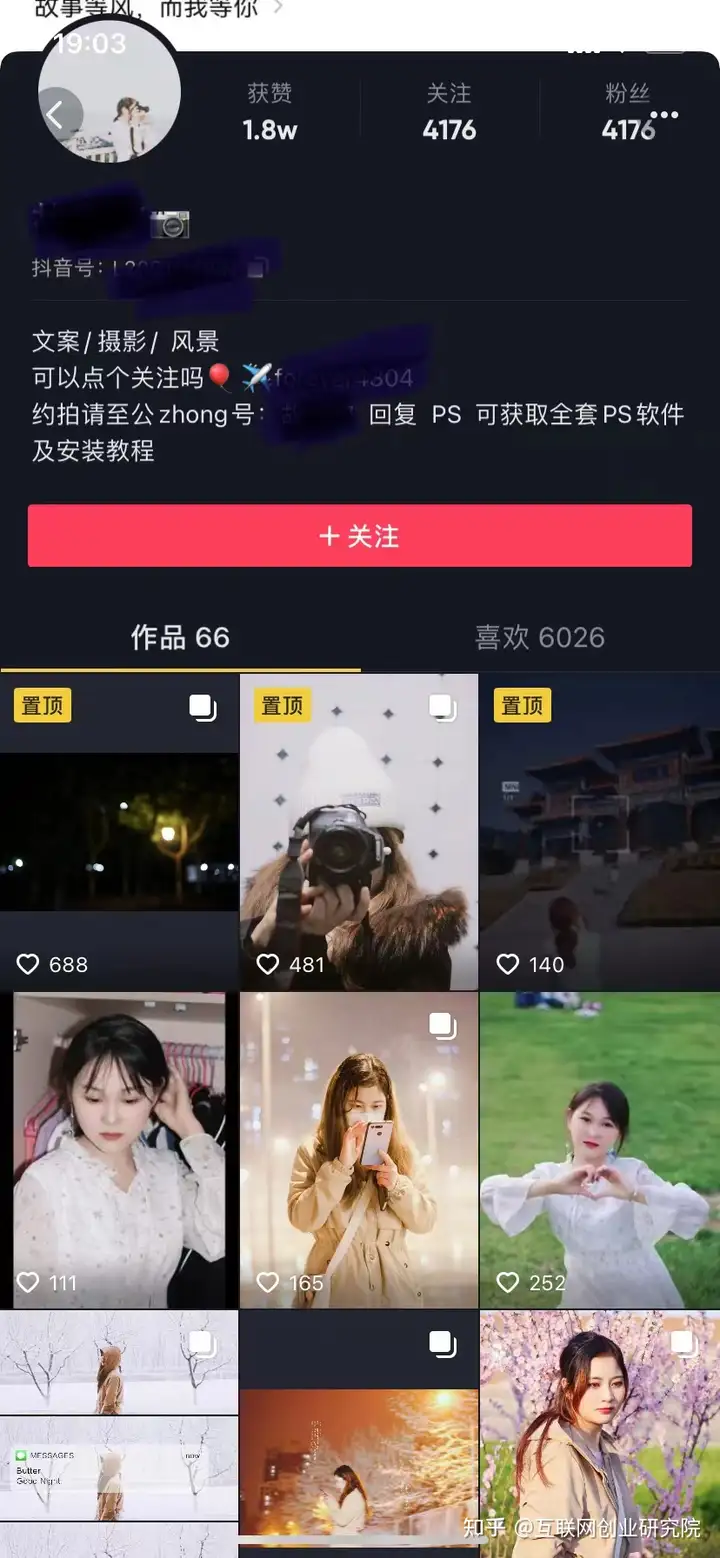Follow this user with +关注 button
The width and height of the screenshot is (720, 1558).
click(359, 536)
